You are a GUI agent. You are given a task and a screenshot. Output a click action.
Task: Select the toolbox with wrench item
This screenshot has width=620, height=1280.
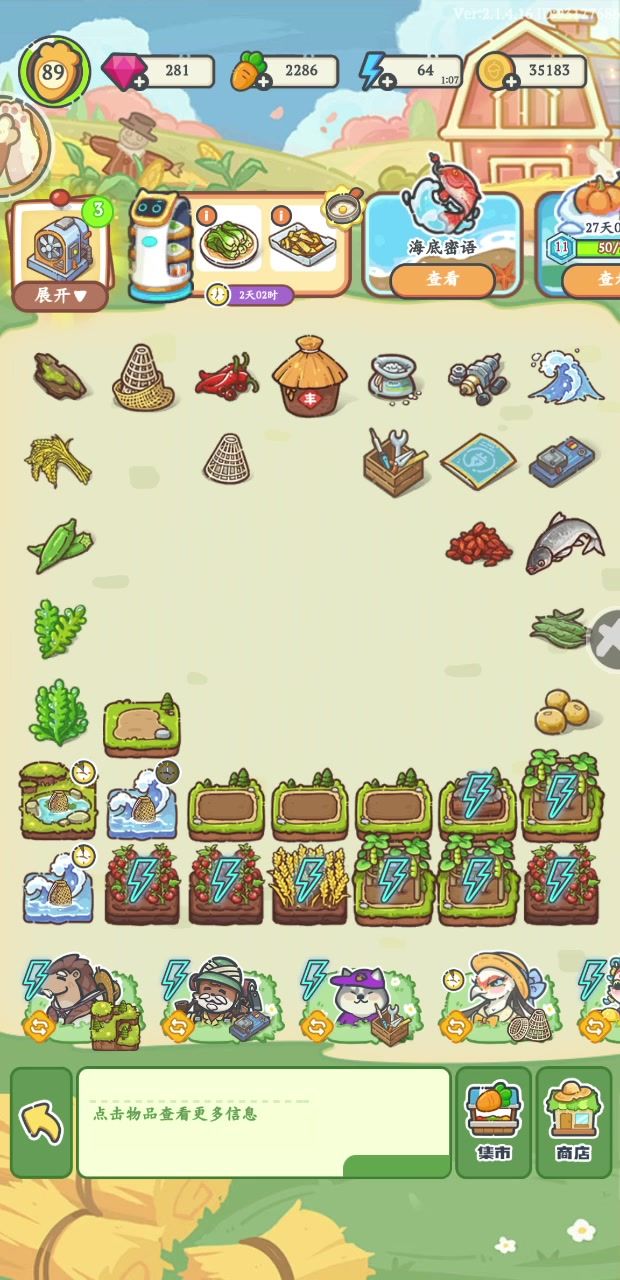394,462
